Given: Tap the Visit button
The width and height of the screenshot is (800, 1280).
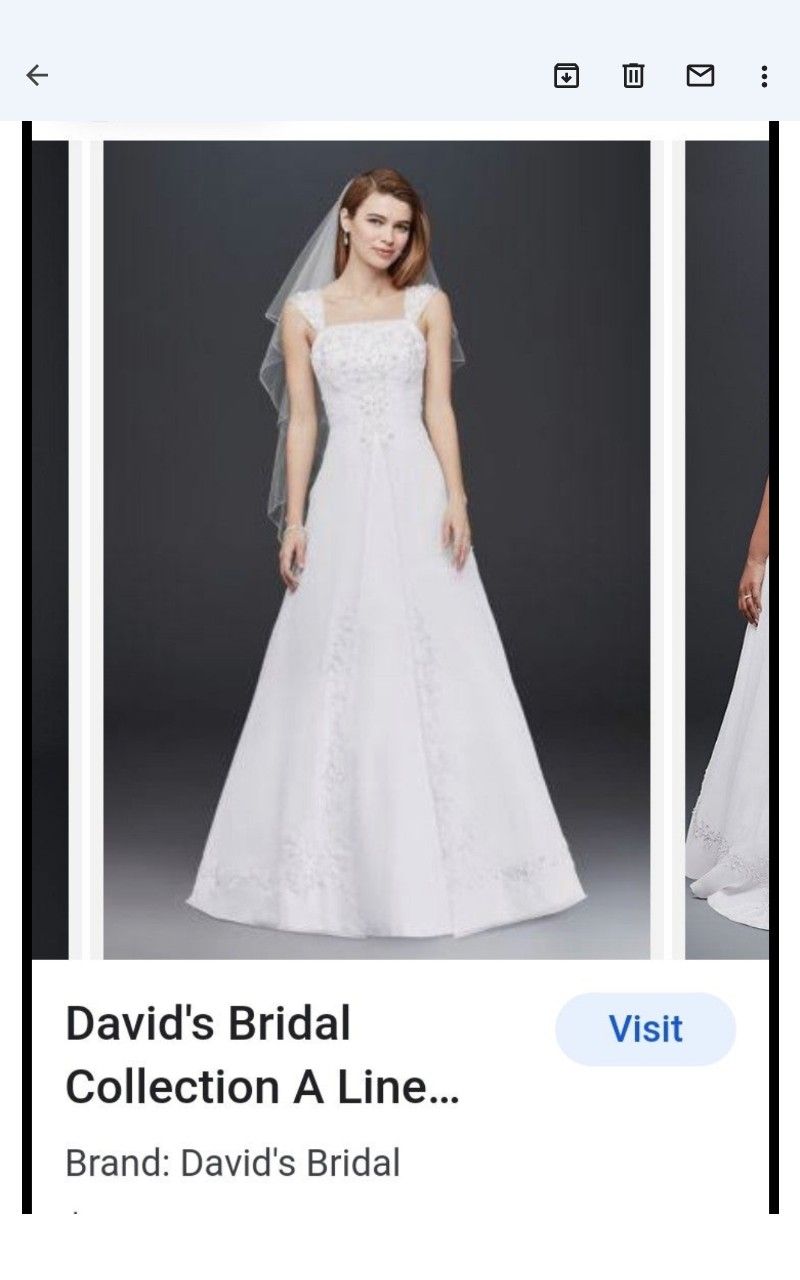Looking at the screenshot, I should click(x=646, y=1029).
